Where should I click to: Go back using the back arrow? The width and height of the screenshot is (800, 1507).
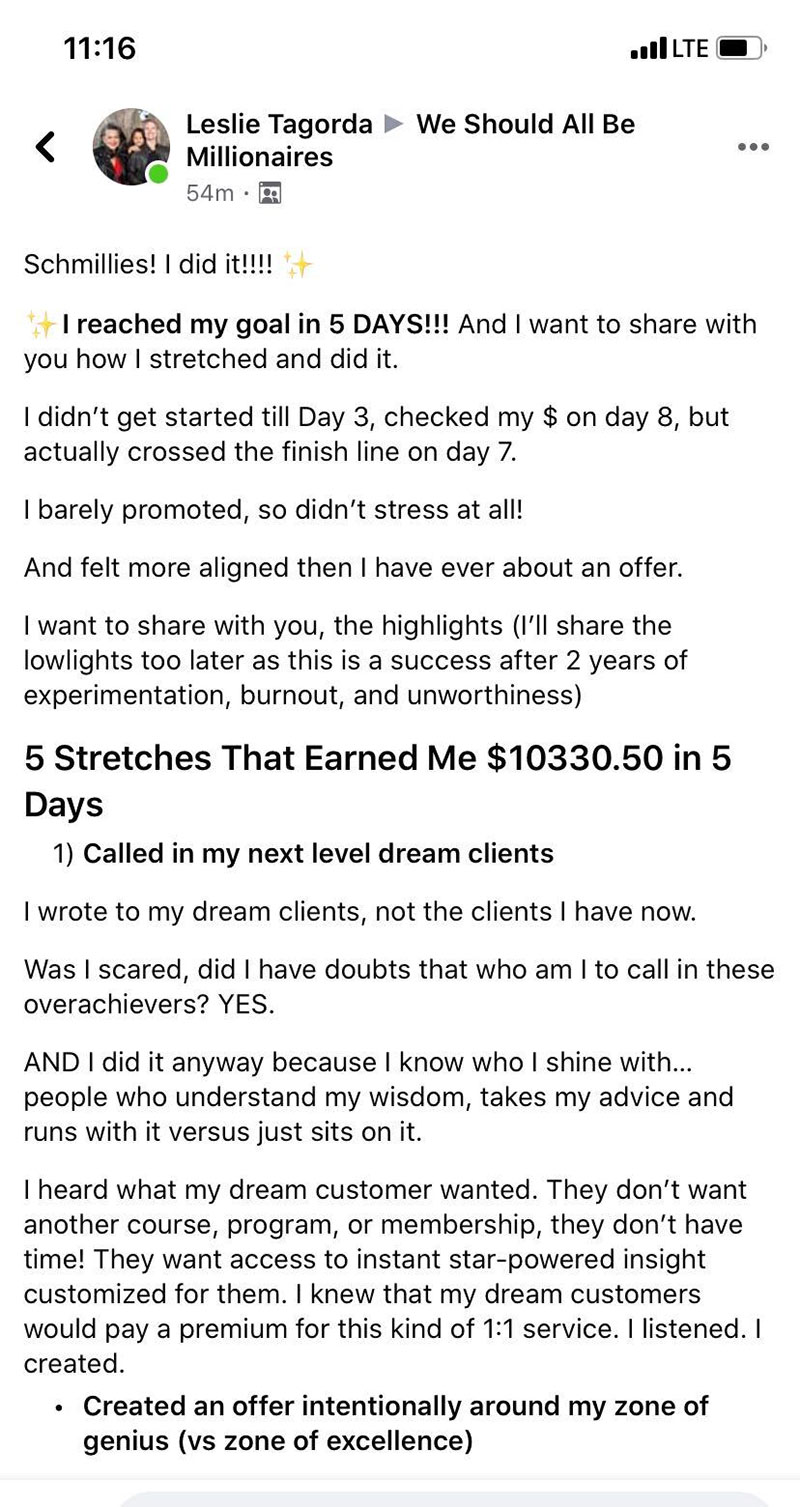[x=45, y=147]
